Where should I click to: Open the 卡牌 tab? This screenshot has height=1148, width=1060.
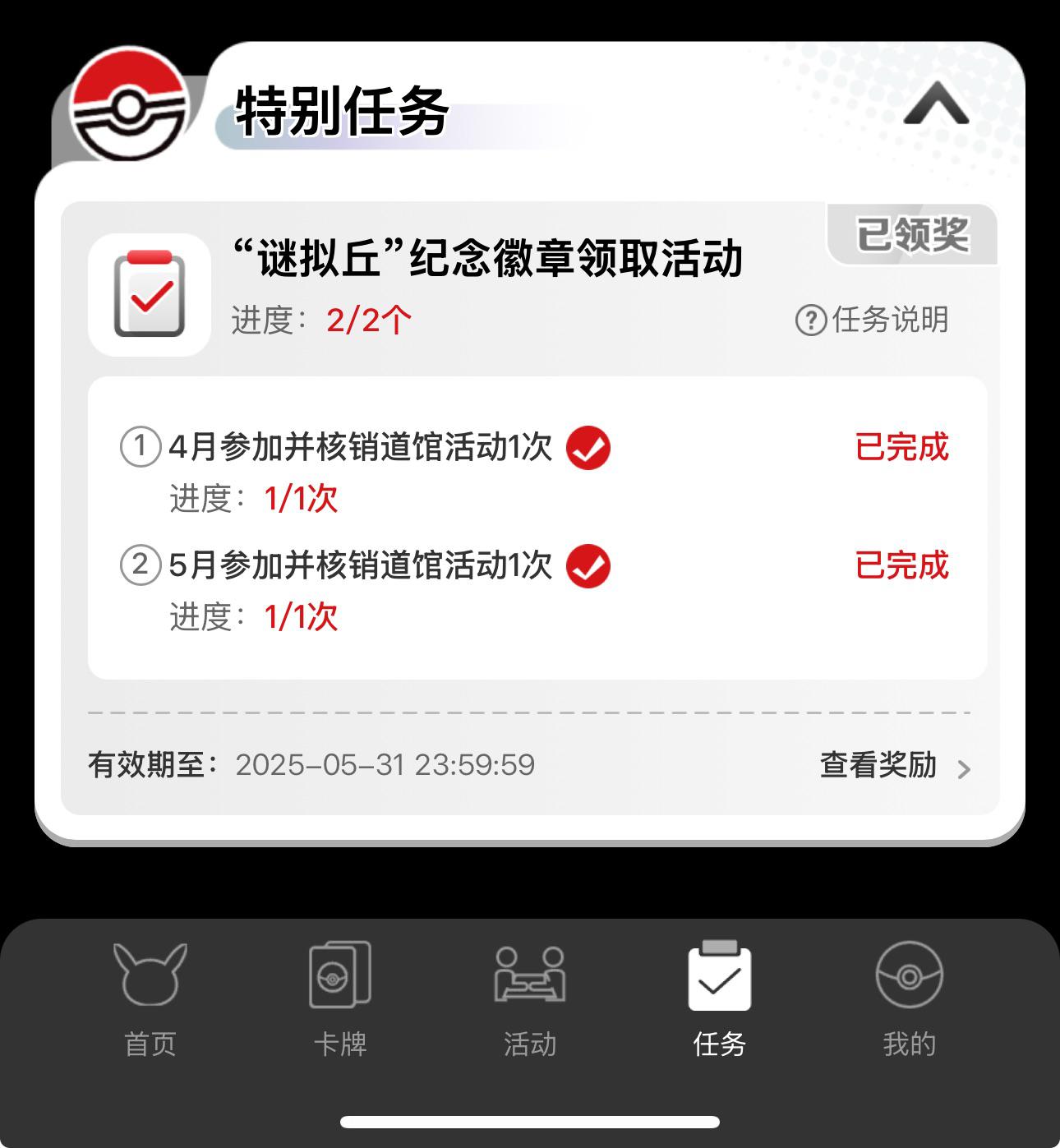click(340, 998)
